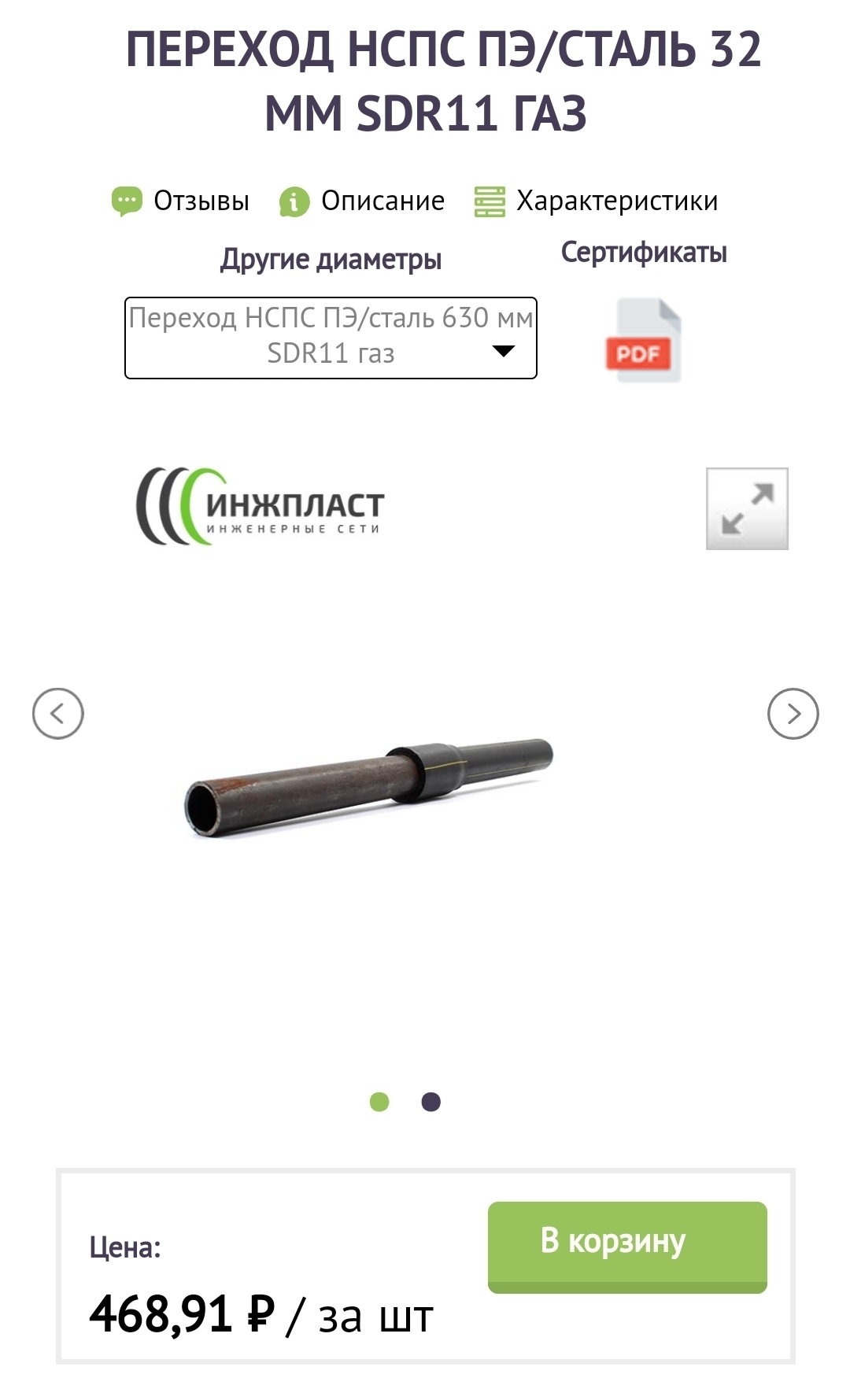Screen dimensions: 850x1400
Task: Enlarge the product image fullscreen
Action: point(747,508)
